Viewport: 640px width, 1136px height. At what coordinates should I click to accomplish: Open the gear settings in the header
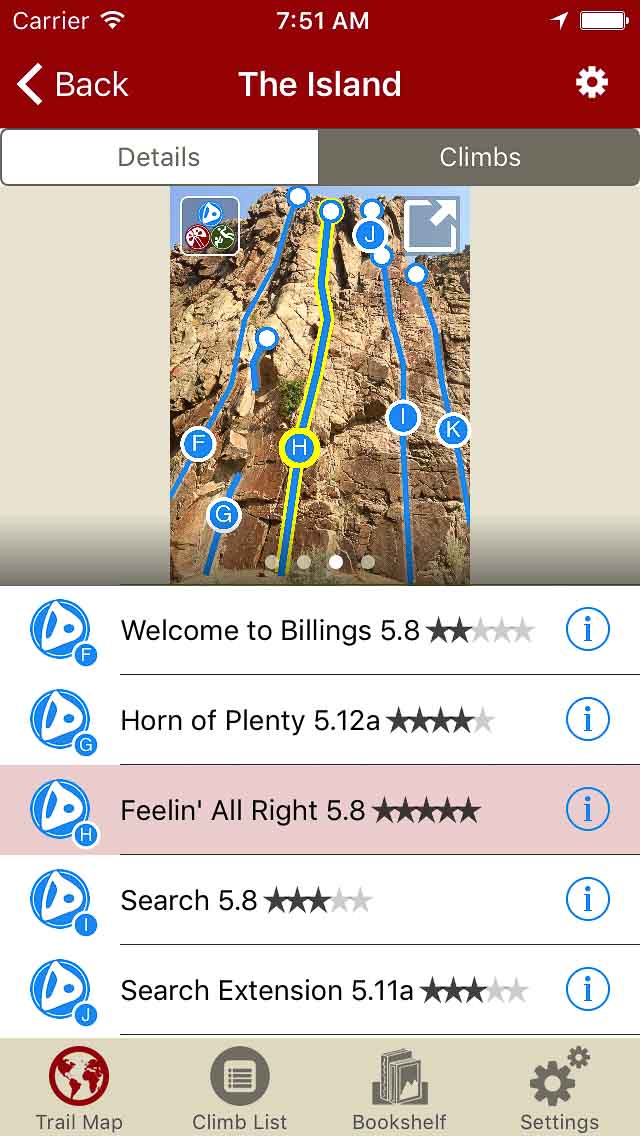[591, 83]
